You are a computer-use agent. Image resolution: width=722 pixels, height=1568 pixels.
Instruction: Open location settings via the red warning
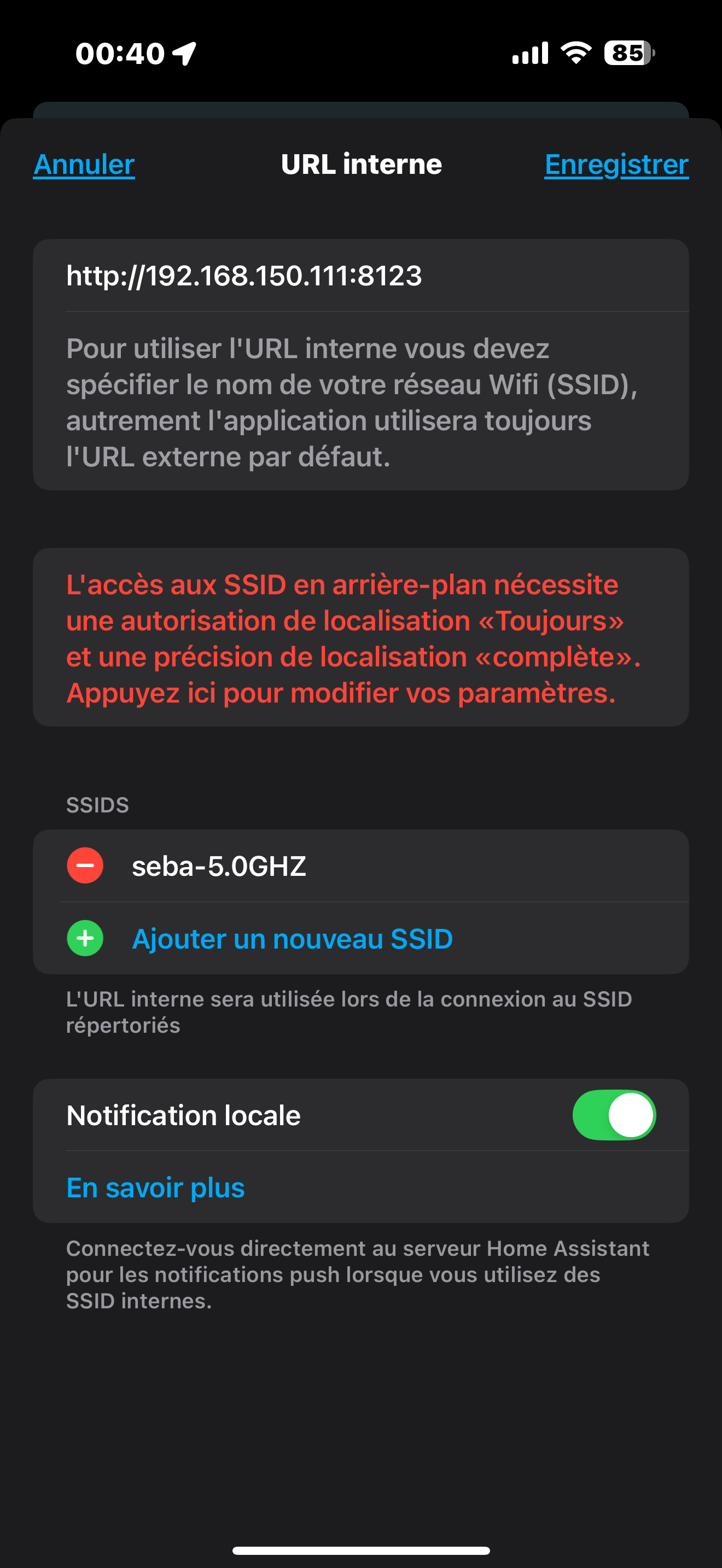coord(361,637)
